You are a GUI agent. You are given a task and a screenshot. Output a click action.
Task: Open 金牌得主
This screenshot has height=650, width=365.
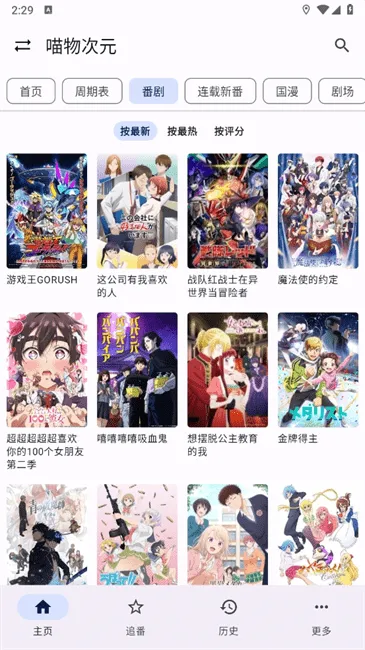(x=318, y=378)
